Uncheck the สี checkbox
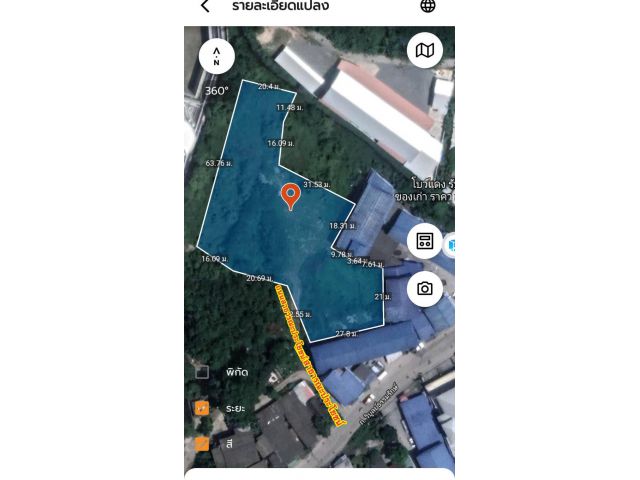Viewport: 640px width, 480px height. [x=202, y=443]
